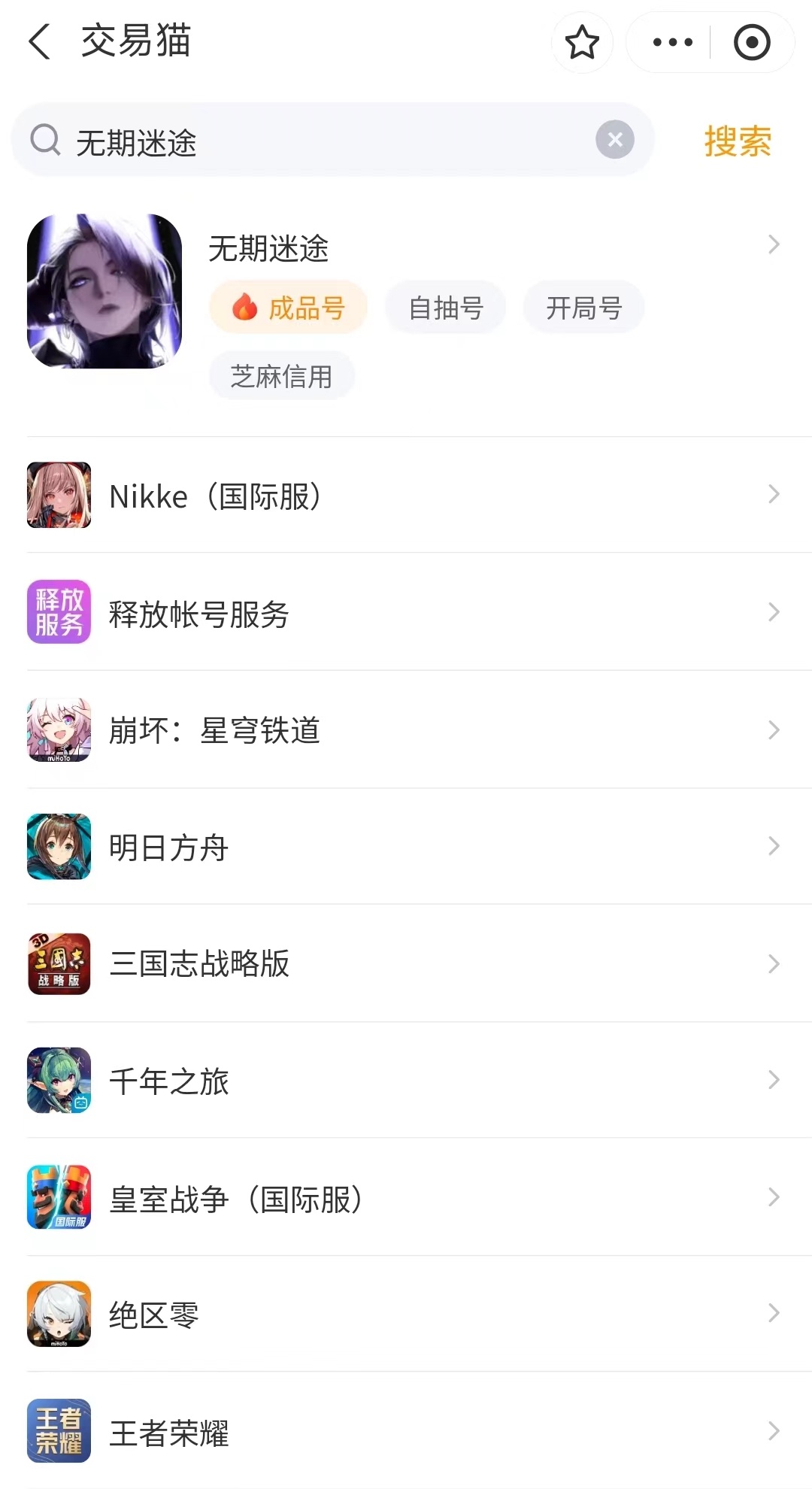Clear the search text
Image resolution: width=812 pixels, height=1489 pixels.
point(615,140)
